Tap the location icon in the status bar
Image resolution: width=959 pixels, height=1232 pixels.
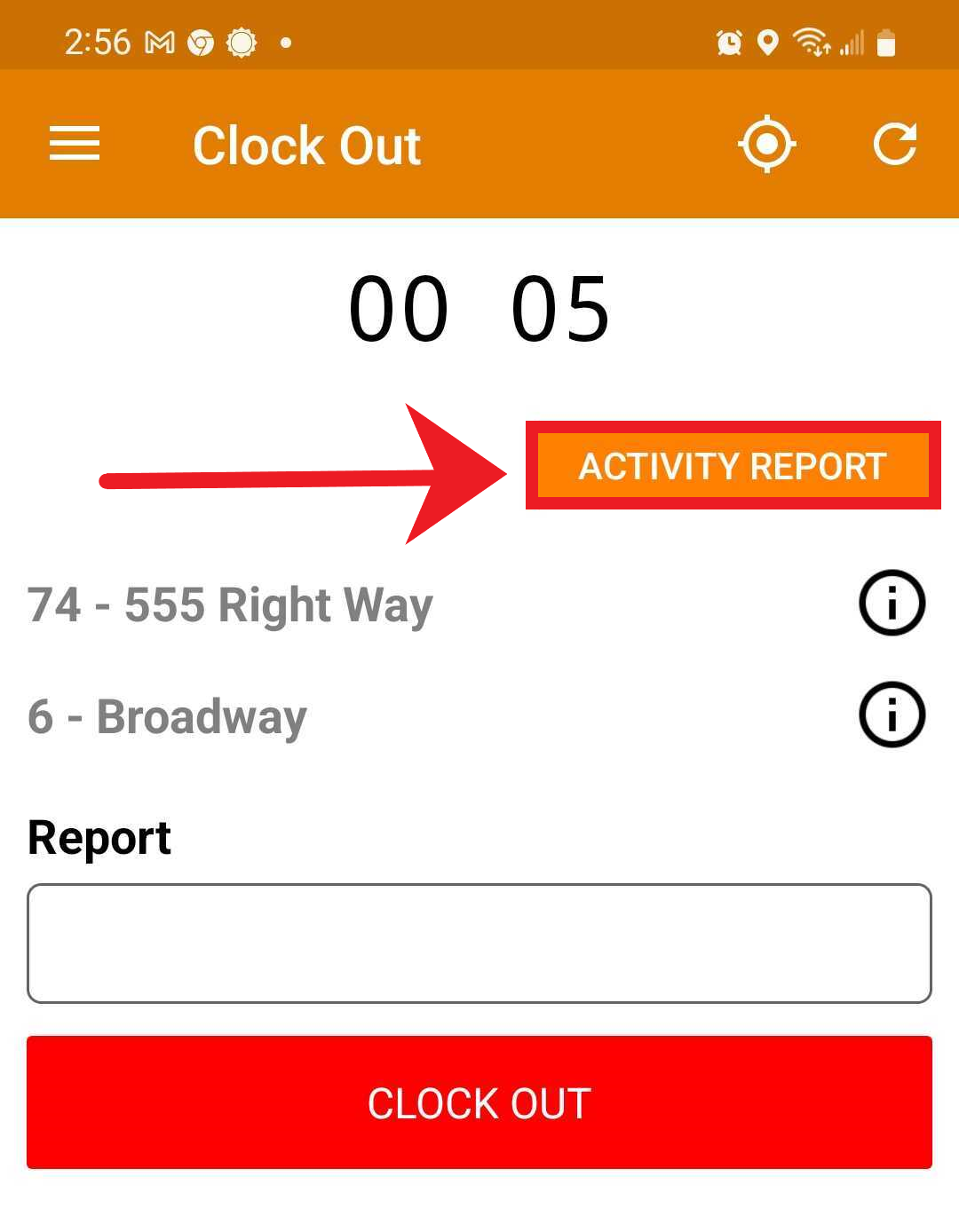[765, 41]
